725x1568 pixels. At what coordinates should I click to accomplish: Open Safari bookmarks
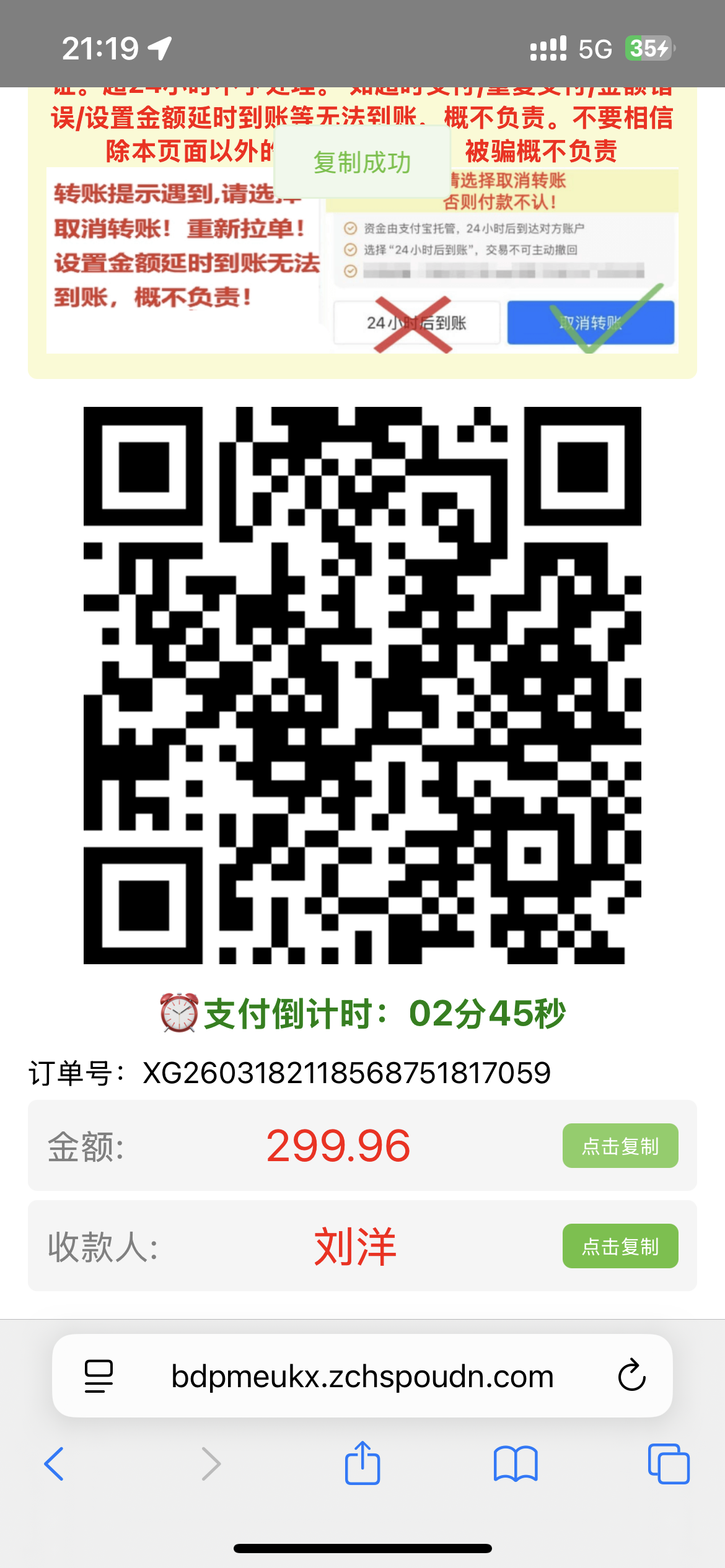(515, 1464)
